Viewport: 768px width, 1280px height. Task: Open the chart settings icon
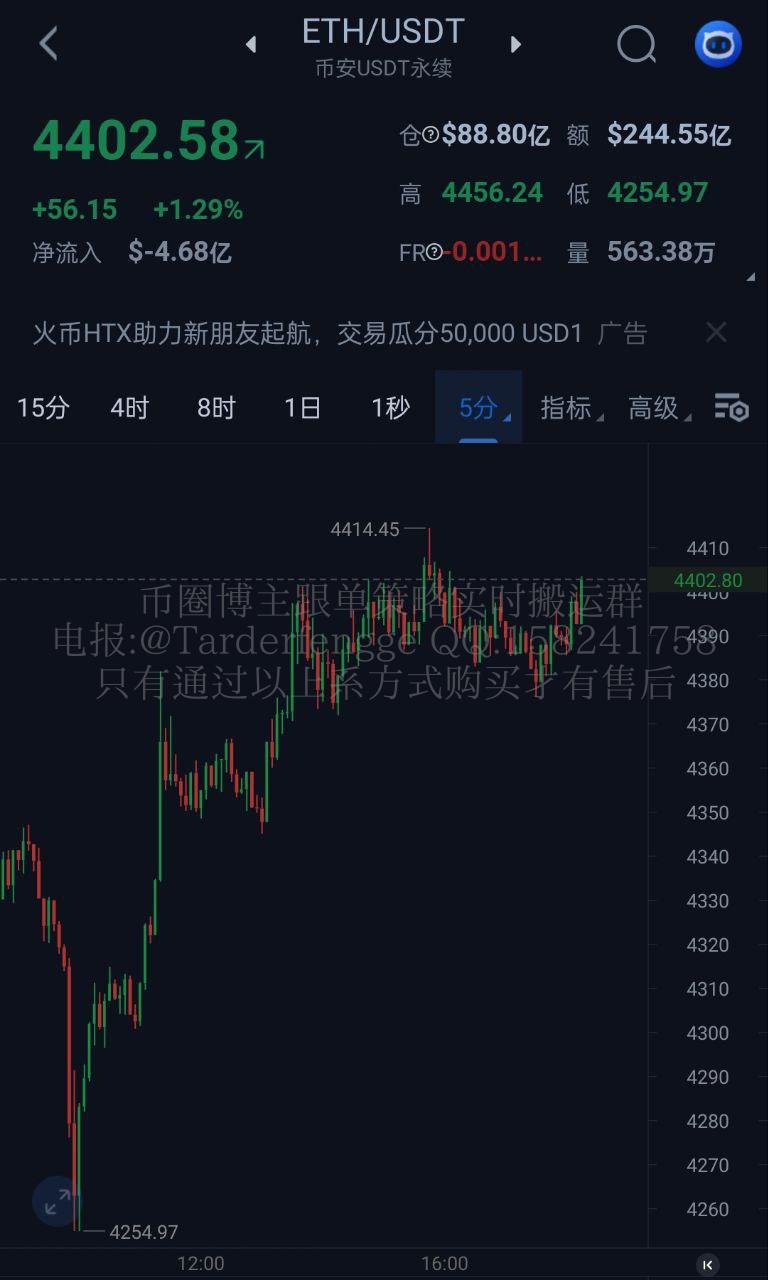731,407
